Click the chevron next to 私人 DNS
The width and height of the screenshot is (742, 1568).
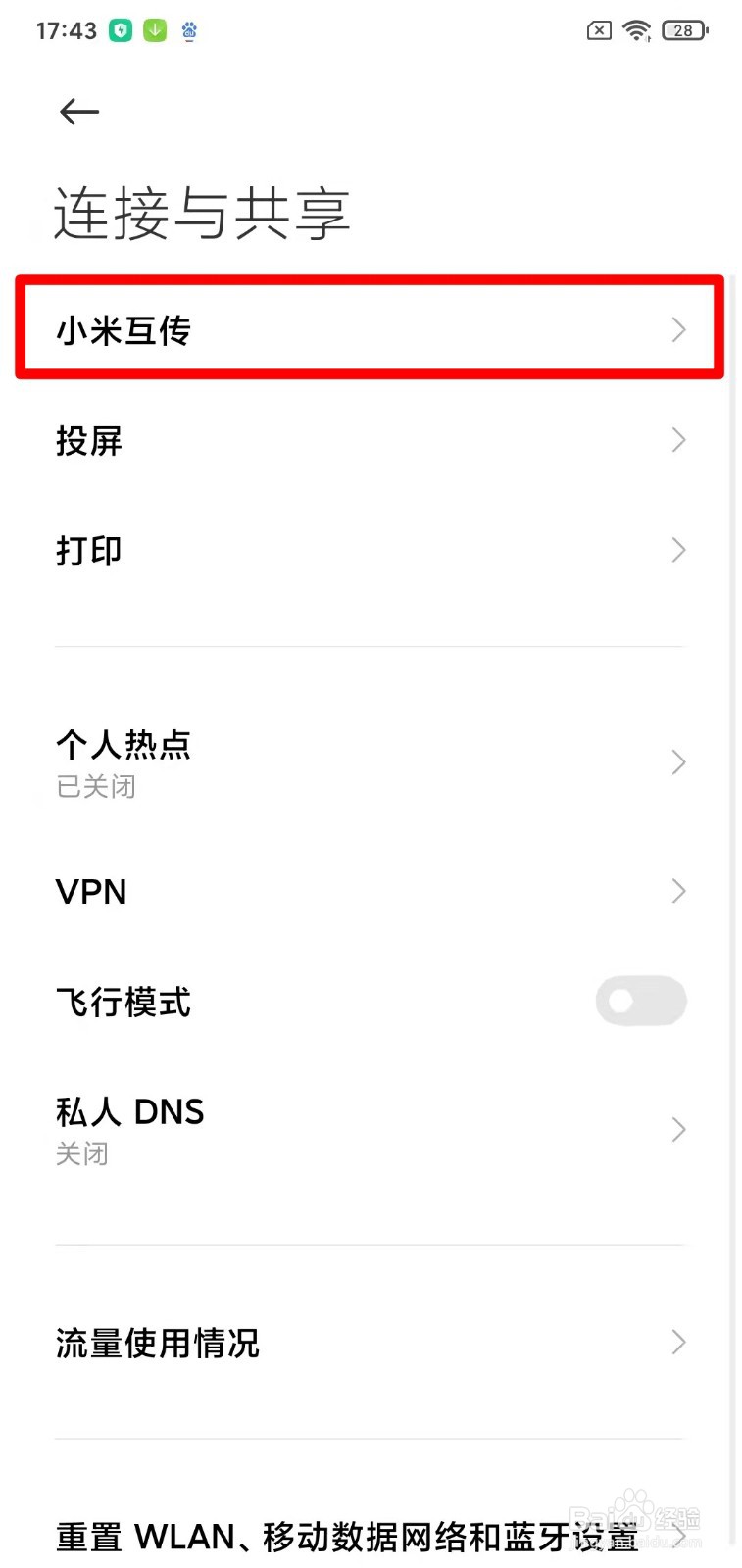pyautogui.click(x=678, y=1129)
